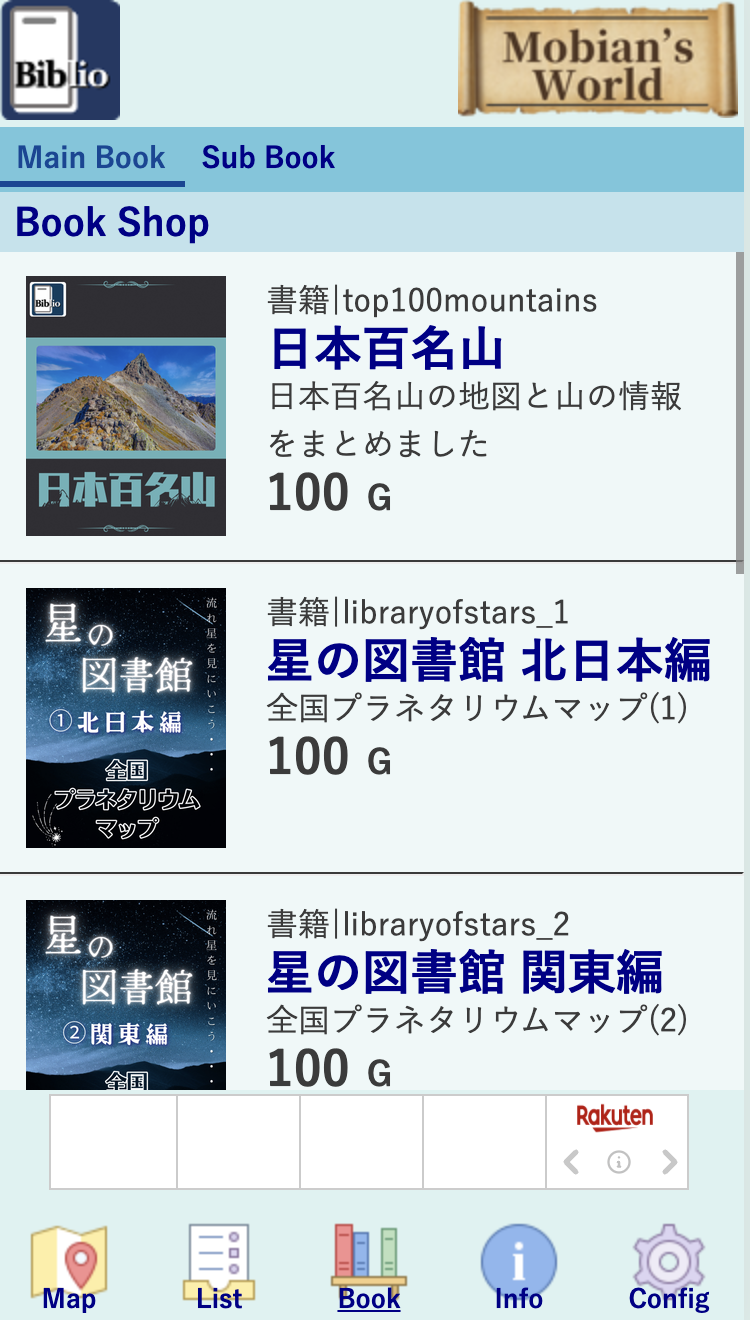Click the Mobian's World scroll banner
Viewport: 750px width, 1320px height.
tap(597, 60)
